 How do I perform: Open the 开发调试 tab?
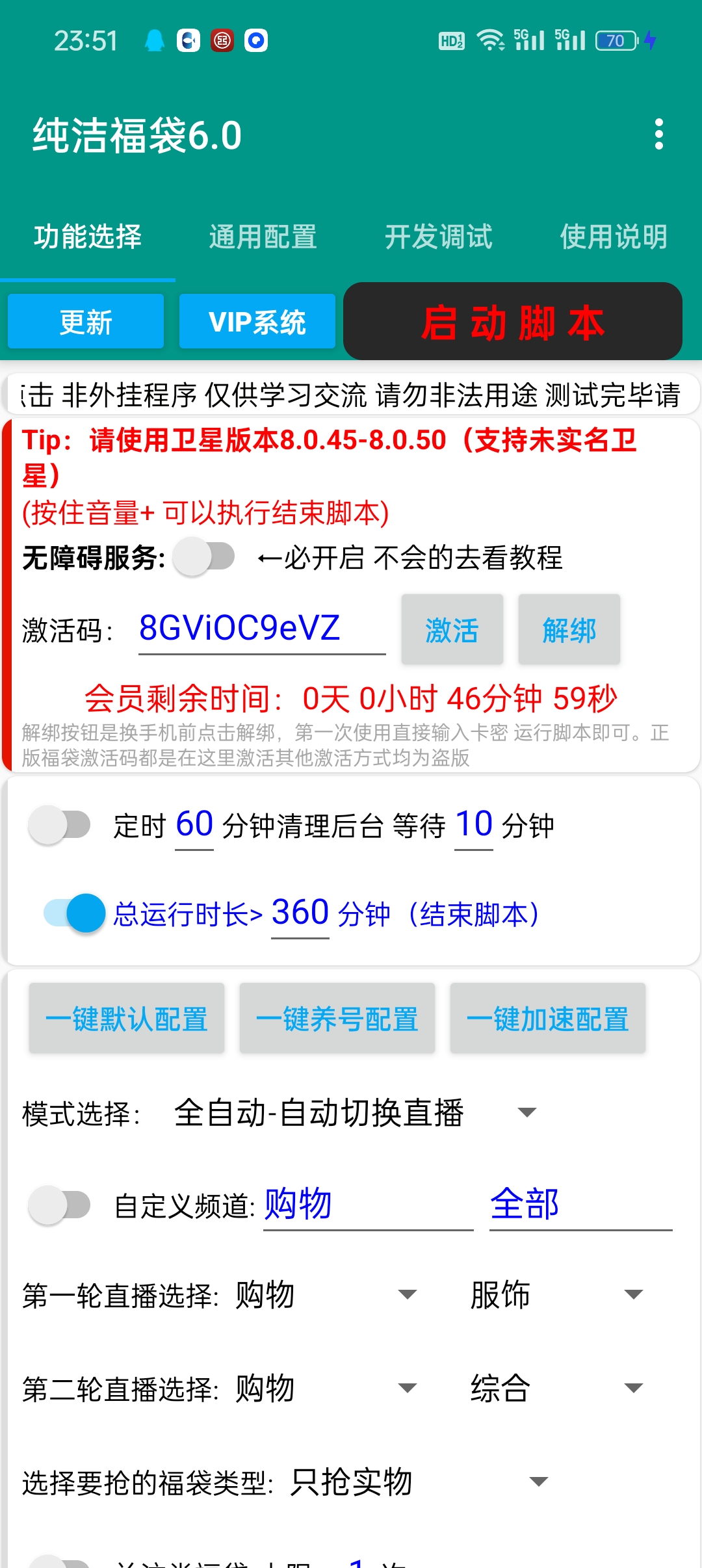[439, 237]
